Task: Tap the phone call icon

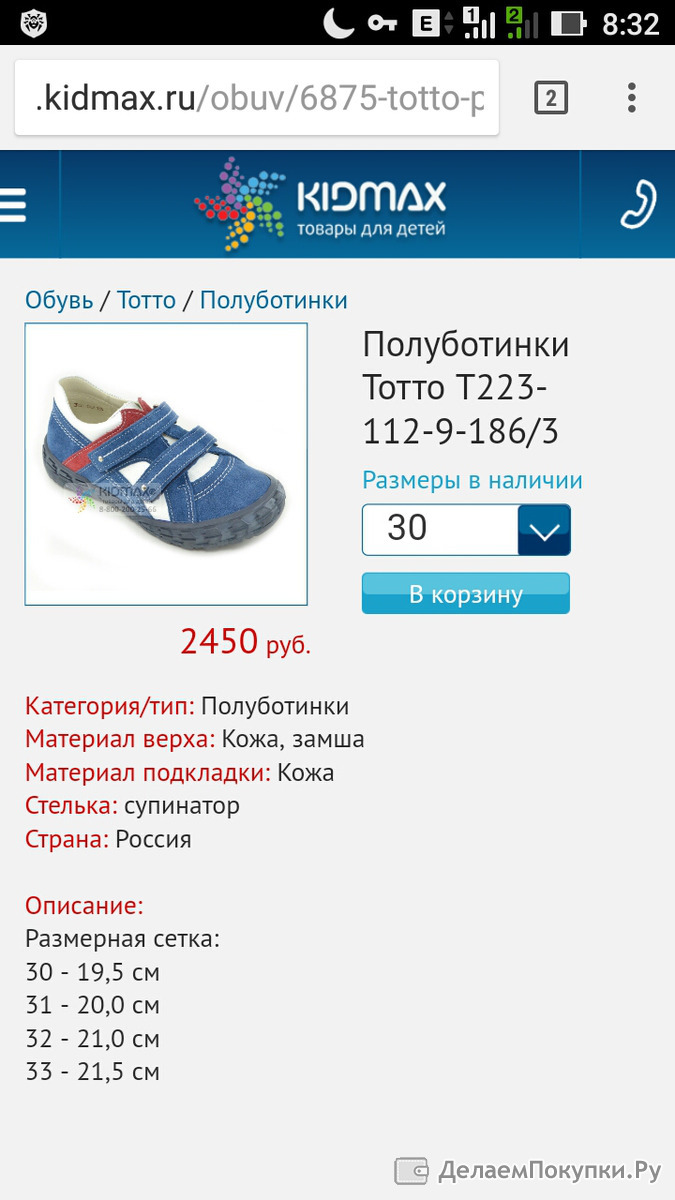Action: tap(637, 204)
